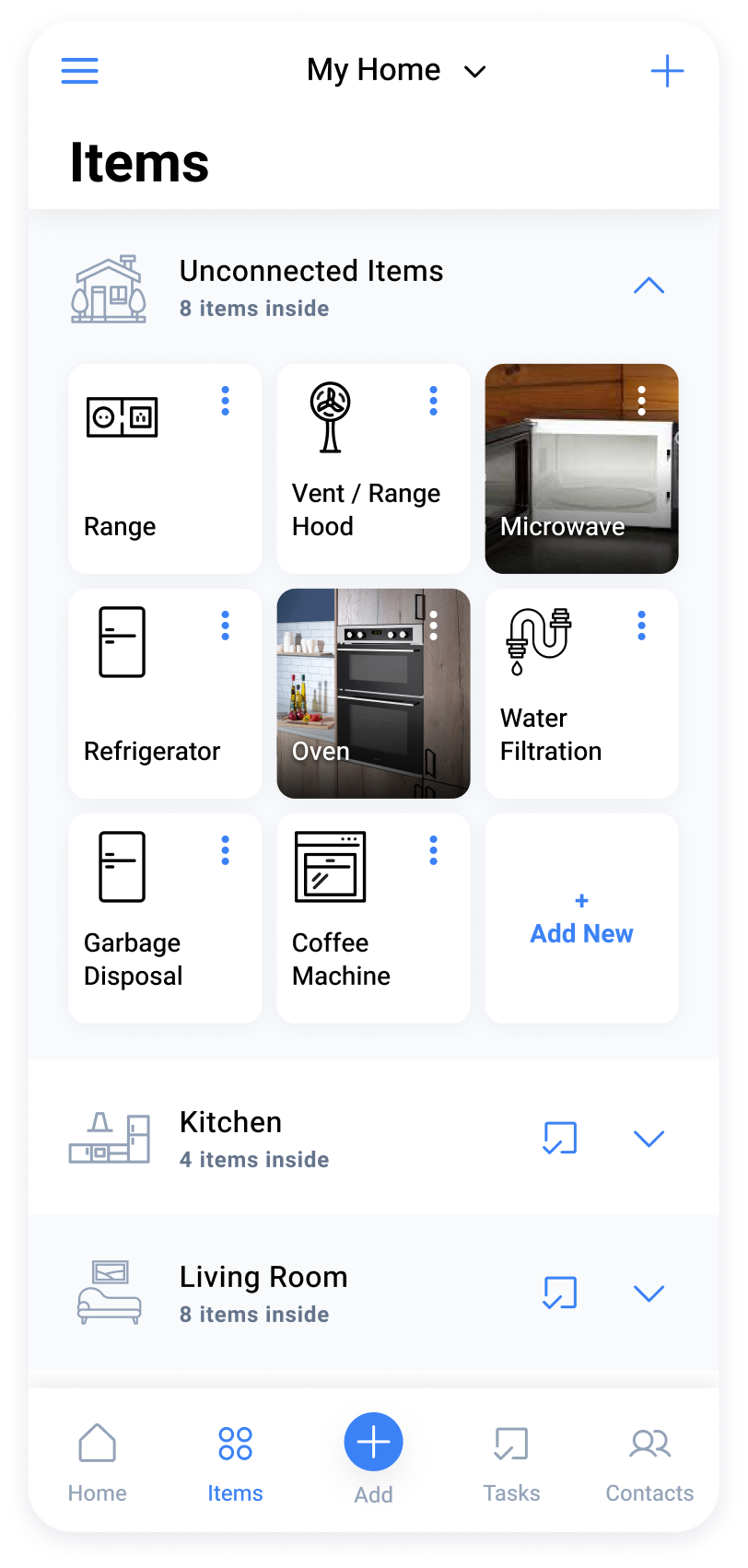
Task: Tap the center Add button
Action: (x=373, y=1442)
